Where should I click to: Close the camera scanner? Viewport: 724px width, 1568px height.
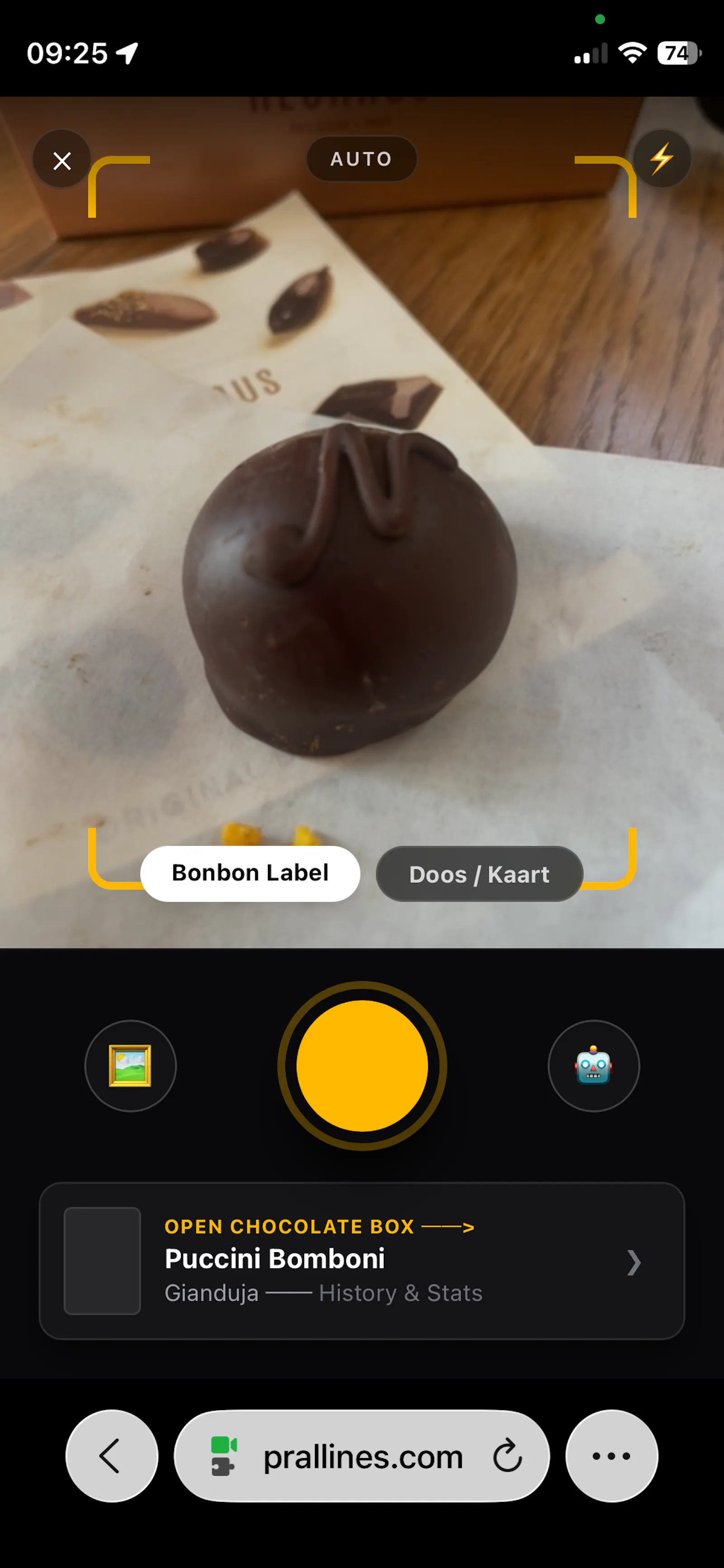point(62,160)
